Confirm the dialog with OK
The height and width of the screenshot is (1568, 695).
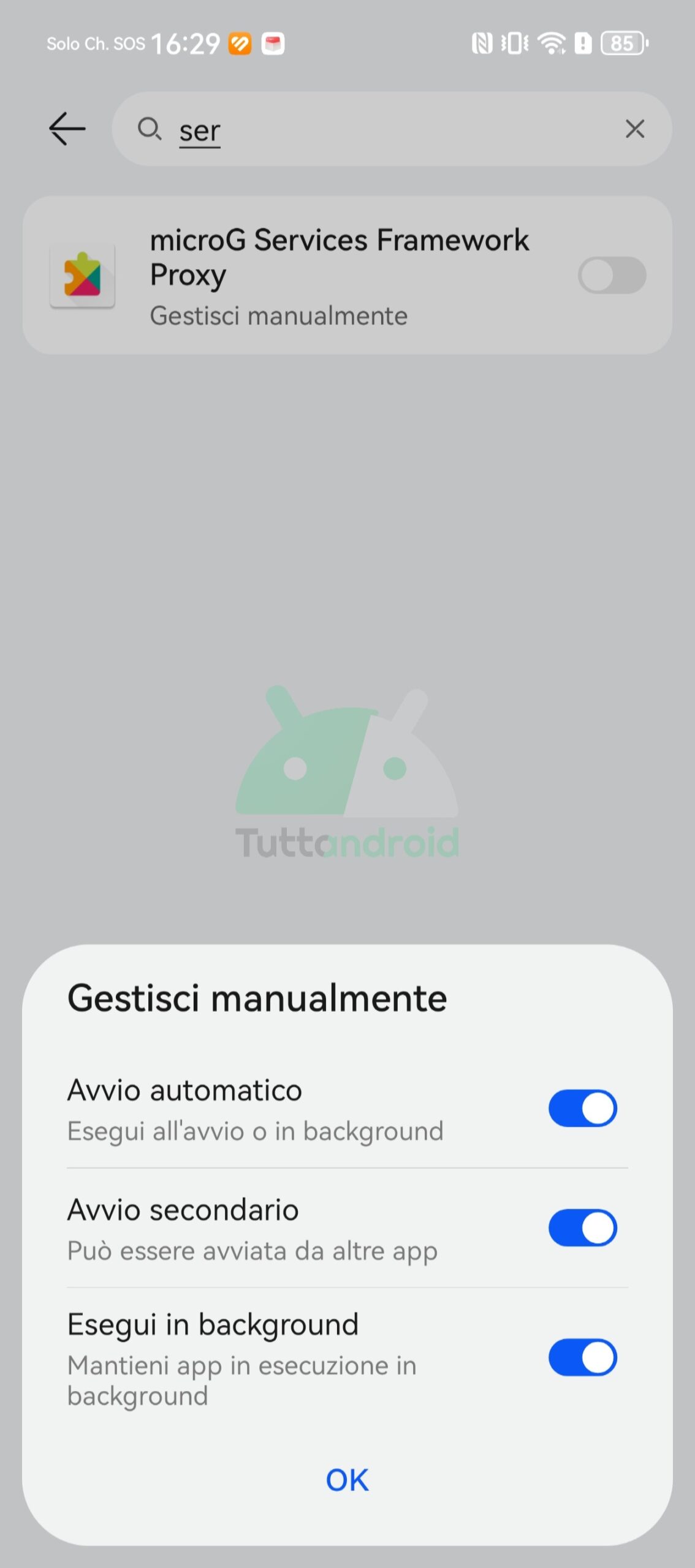tap(347, 1480)
